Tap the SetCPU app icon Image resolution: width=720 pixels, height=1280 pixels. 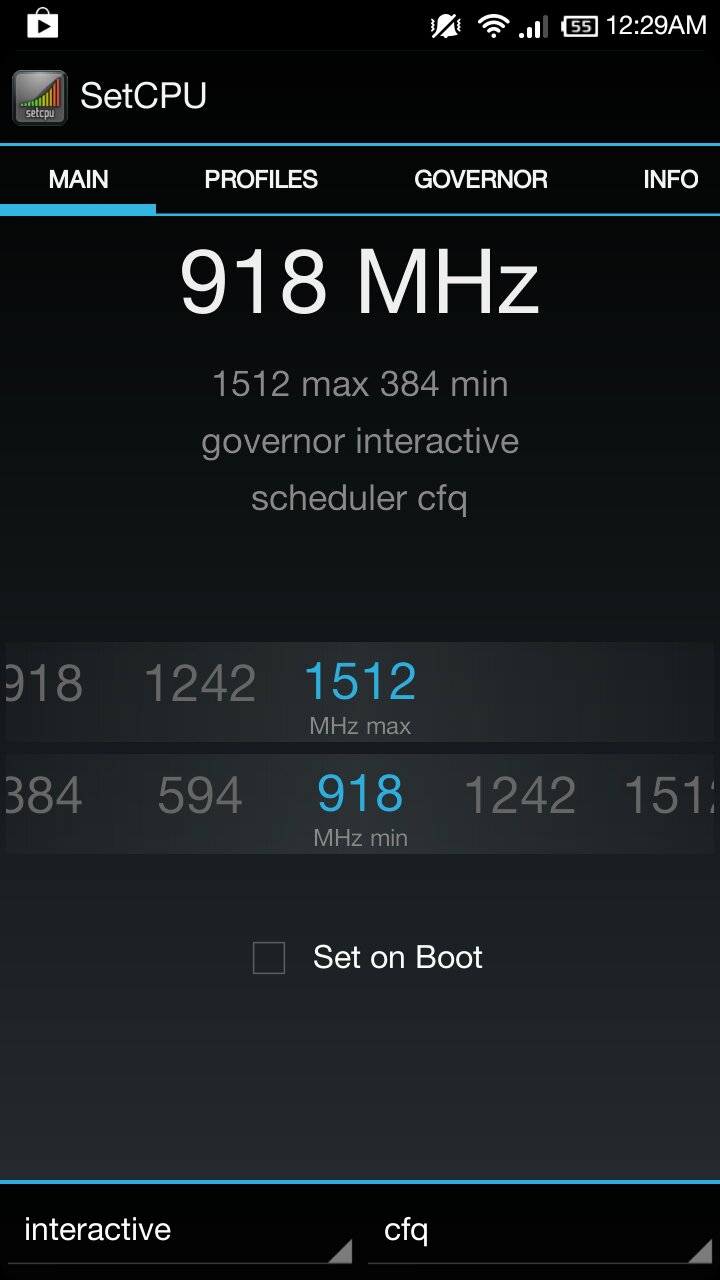pyautogui.click(x=40, y=97)
